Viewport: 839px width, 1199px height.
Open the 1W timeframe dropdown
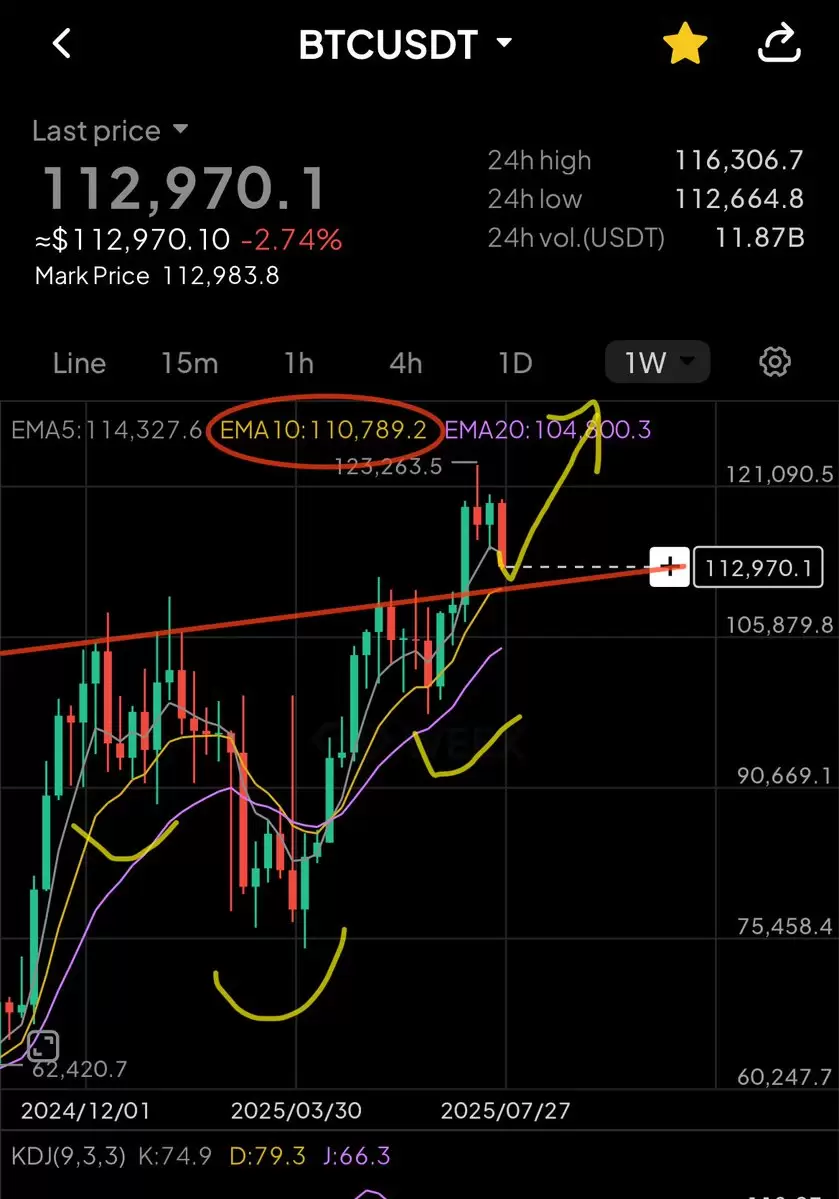pos(657,363)
